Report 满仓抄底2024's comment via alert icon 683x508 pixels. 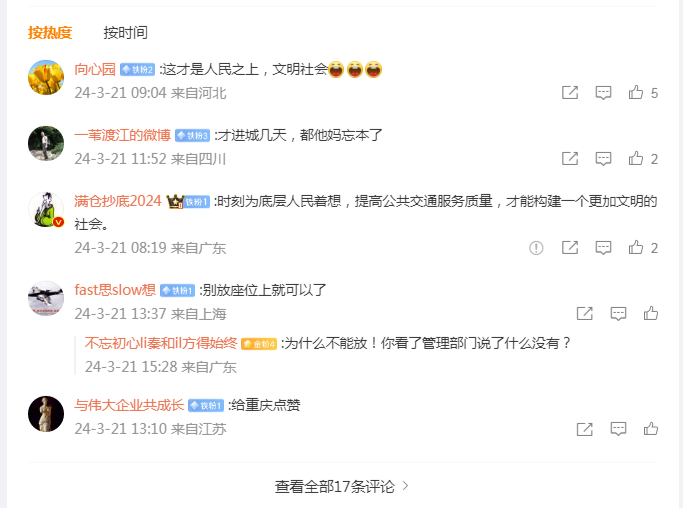(536, 248)
